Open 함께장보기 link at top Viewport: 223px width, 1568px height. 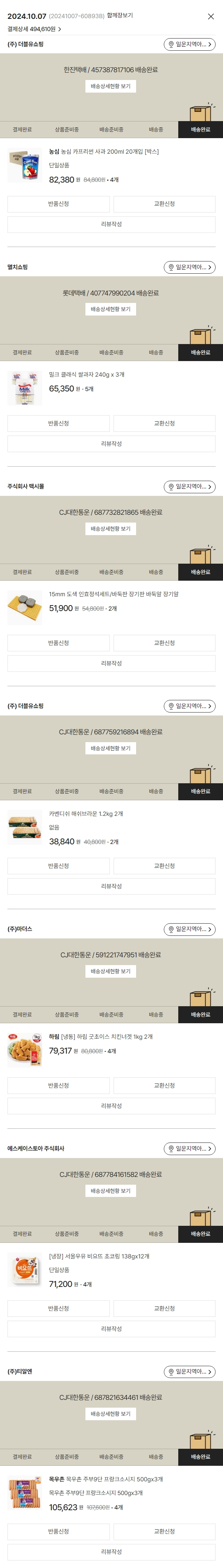tap(120, 16)
